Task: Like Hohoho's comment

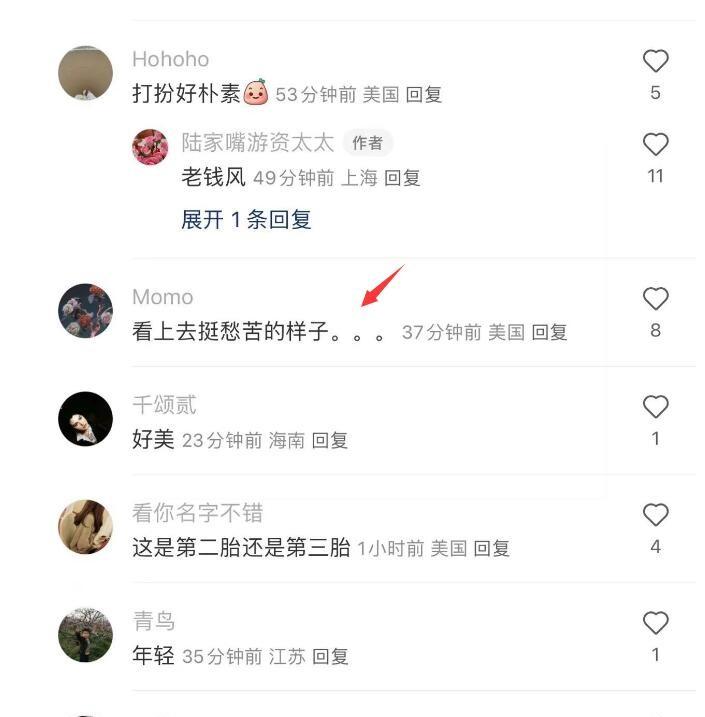Action: (x=655, y=62)
